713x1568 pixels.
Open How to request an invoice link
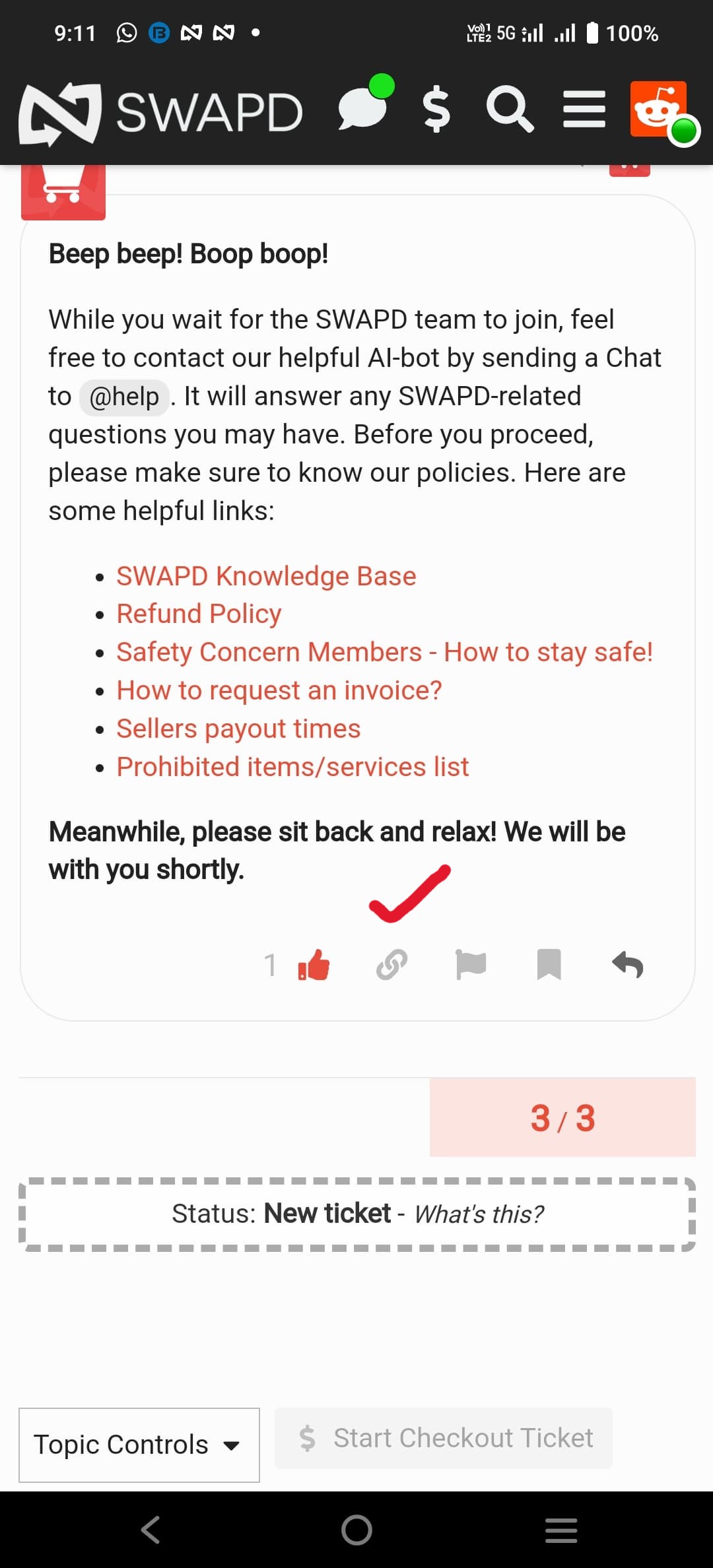pos(279,690)
